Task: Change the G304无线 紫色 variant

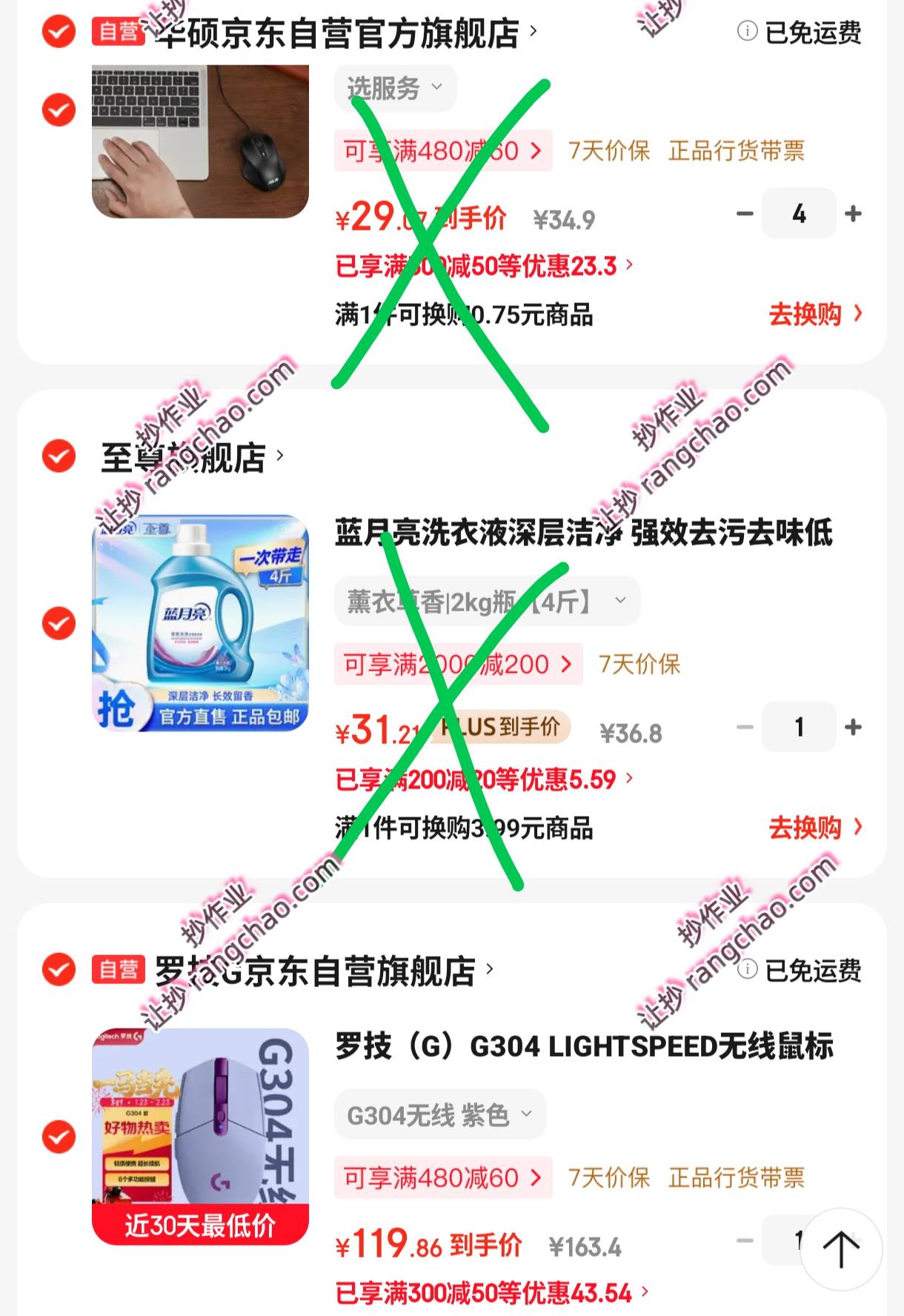Action: 439,1114
